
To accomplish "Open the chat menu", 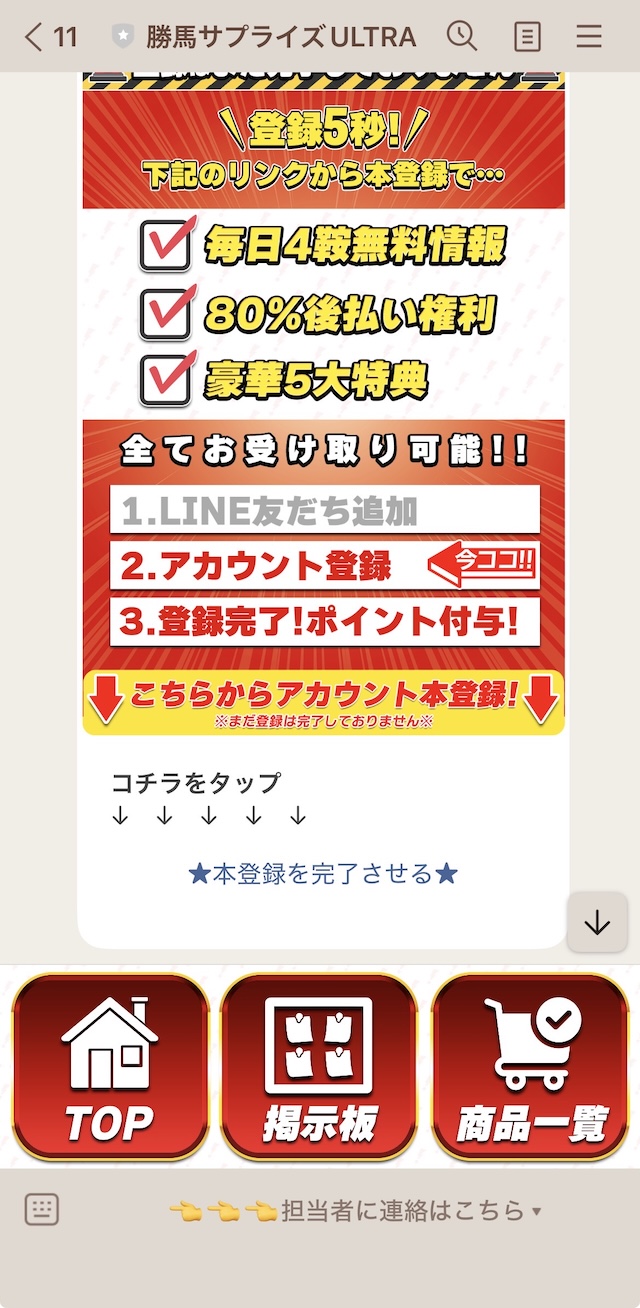I will point(590,37).
